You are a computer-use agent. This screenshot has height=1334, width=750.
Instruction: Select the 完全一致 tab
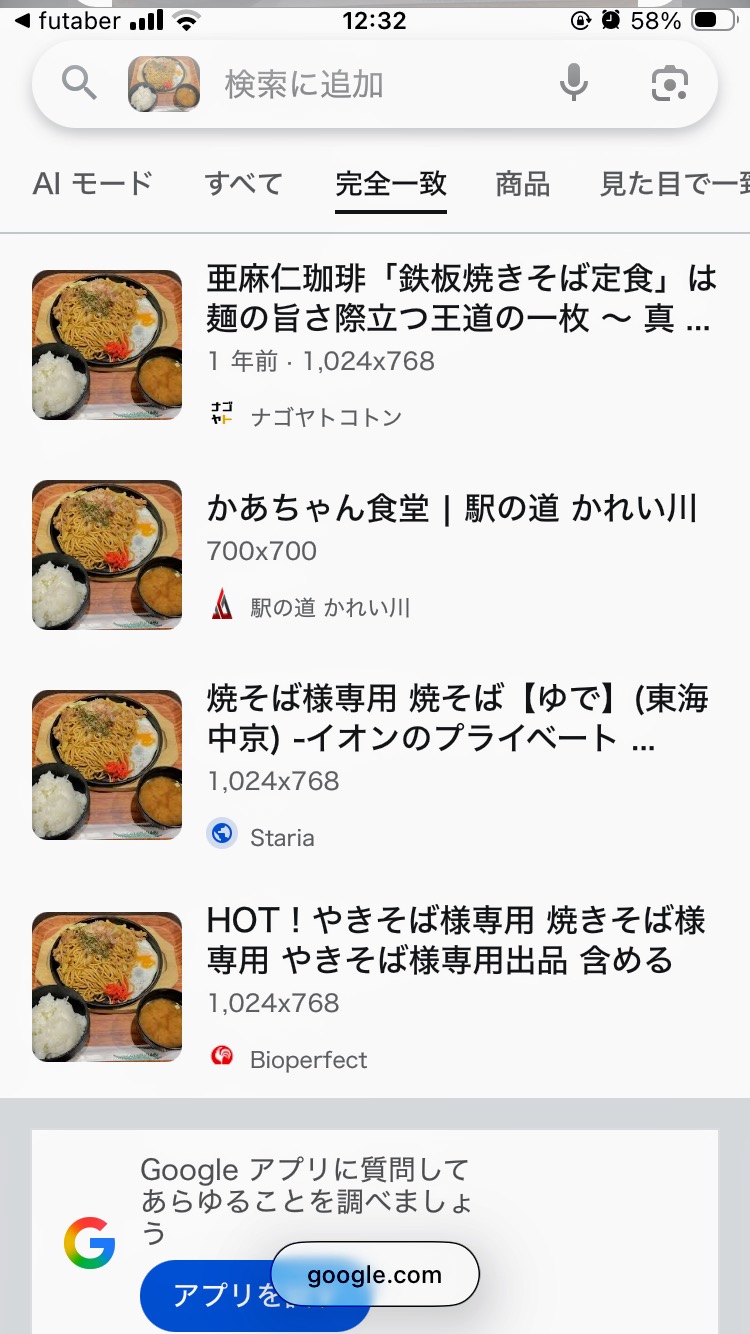pos(391,184)
